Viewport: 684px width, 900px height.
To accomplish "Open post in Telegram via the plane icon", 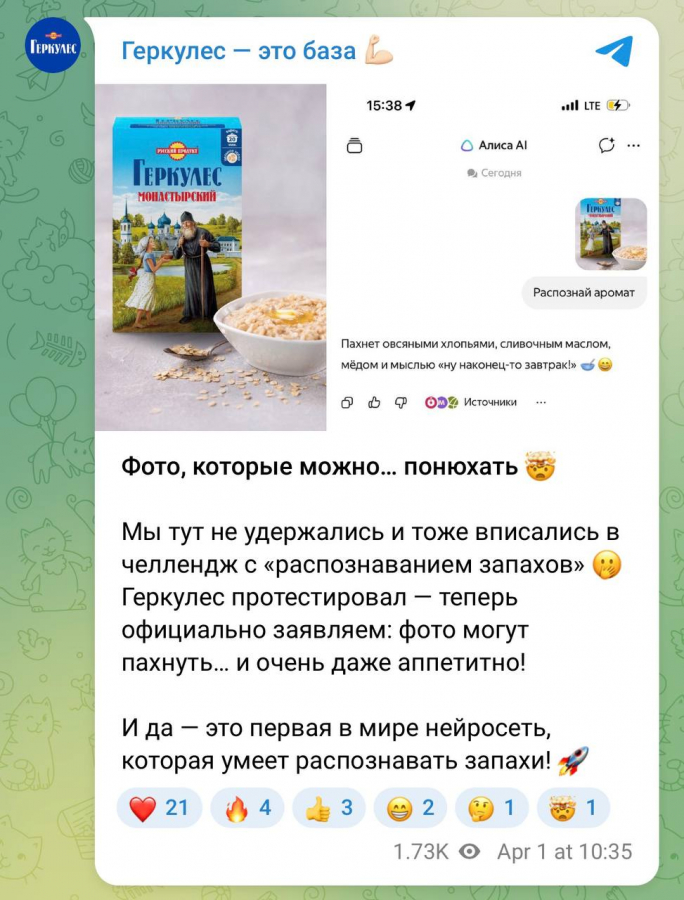I will [x=614, y=51].
